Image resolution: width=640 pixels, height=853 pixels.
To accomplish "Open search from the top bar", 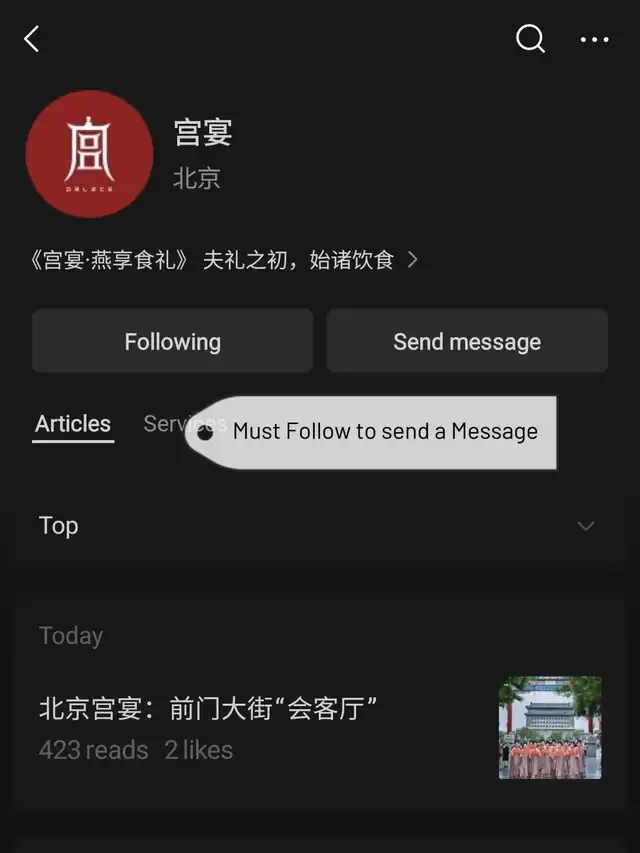I will point(530,39).
